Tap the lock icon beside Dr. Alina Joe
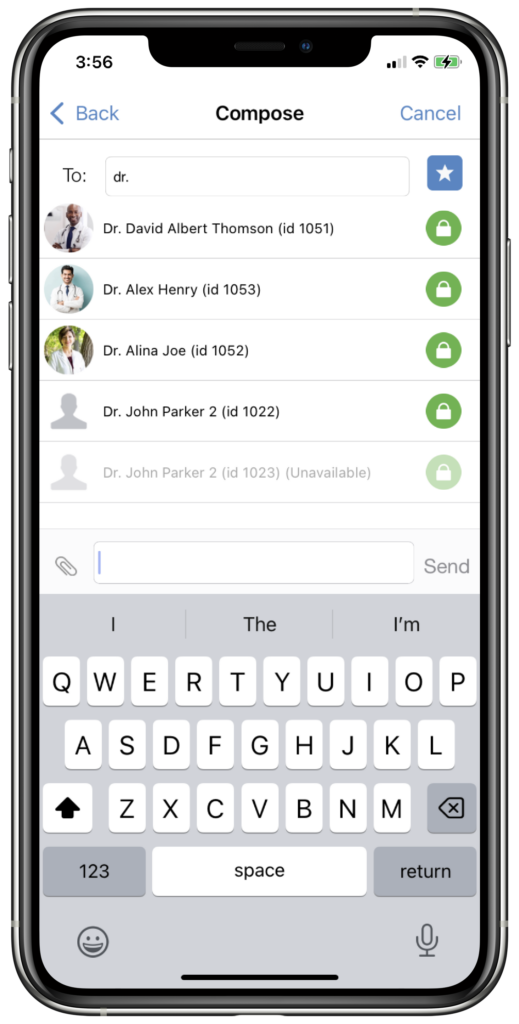This screenshot has height=1024, width=519. (x=444, y=350)
